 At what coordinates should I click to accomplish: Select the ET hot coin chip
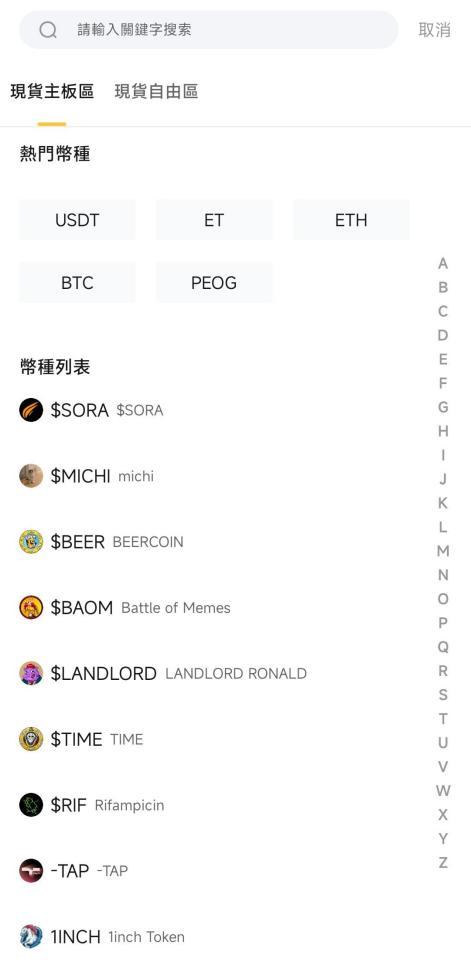point(214,220)
